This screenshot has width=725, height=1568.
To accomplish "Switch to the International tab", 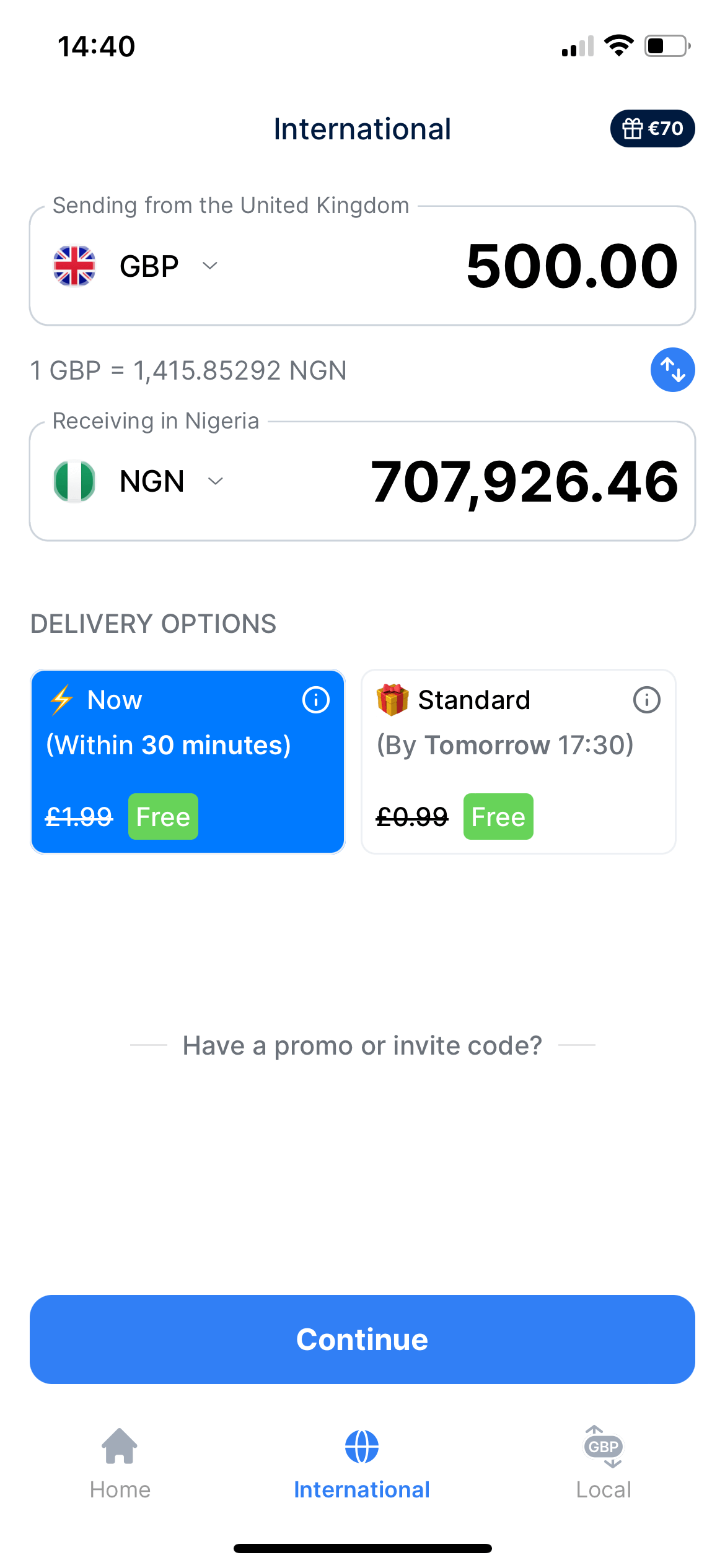I will pyautogui.click(x=362, y=1463).
